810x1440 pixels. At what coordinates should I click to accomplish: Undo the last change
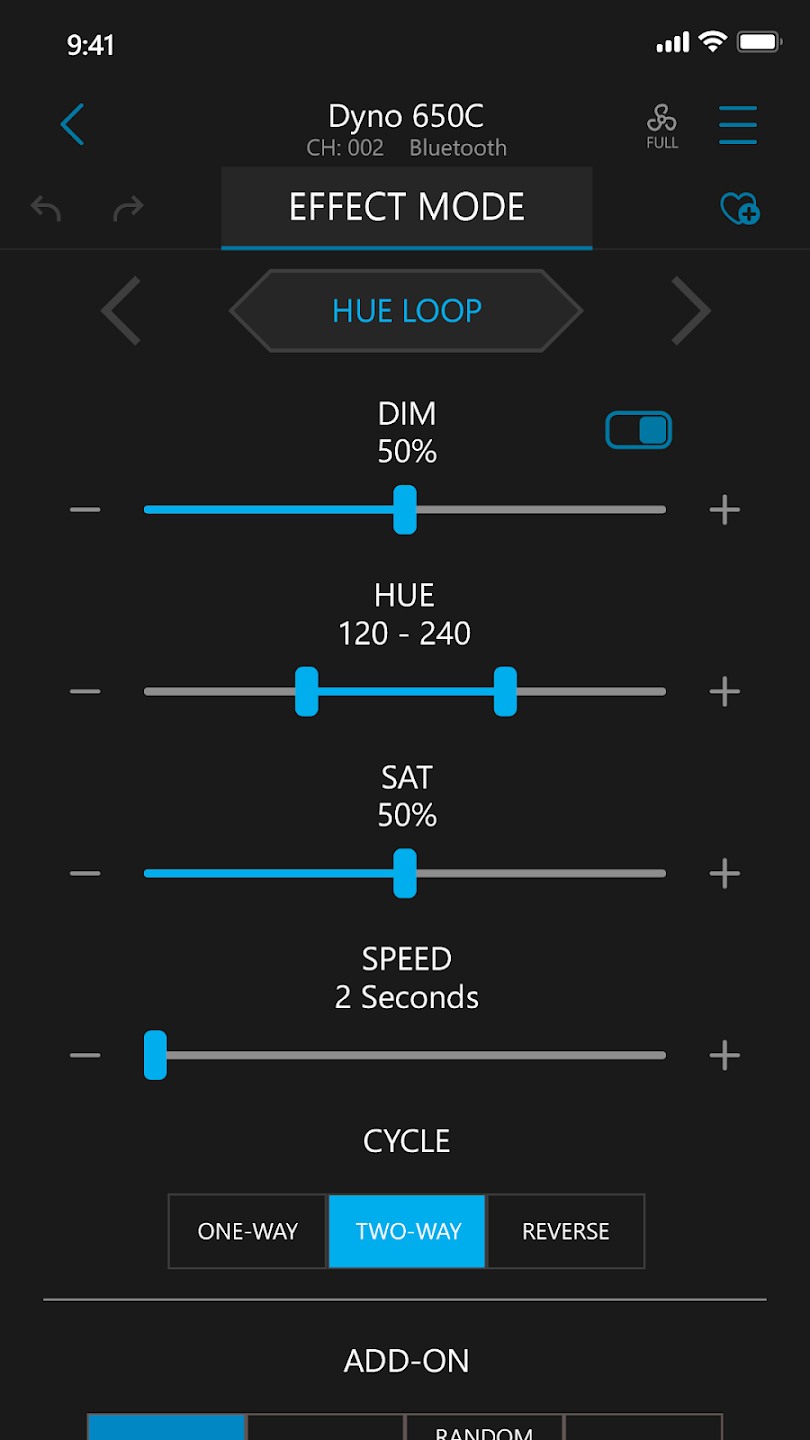tap(46, 208)
